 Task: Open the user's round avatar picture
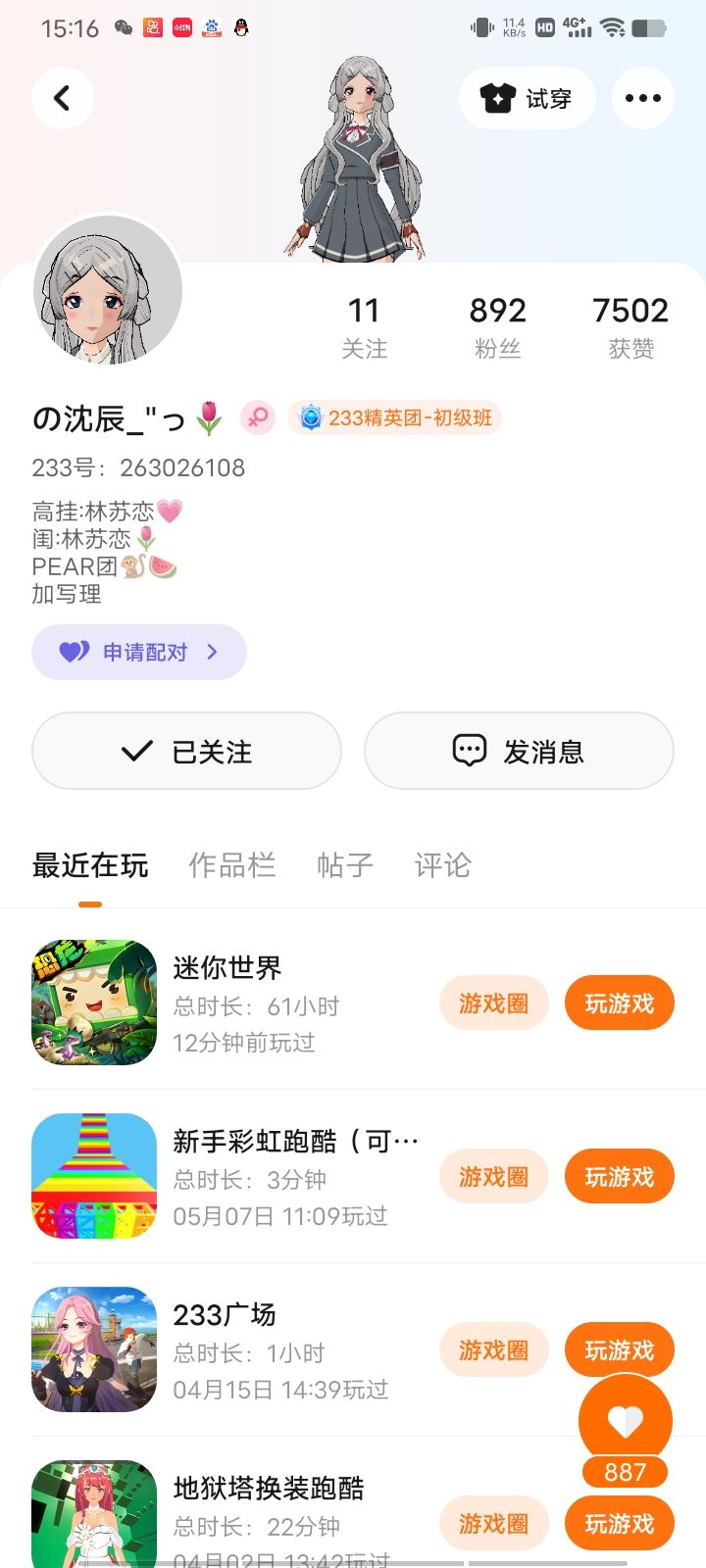pyautogui.click(x=108, y=291)
